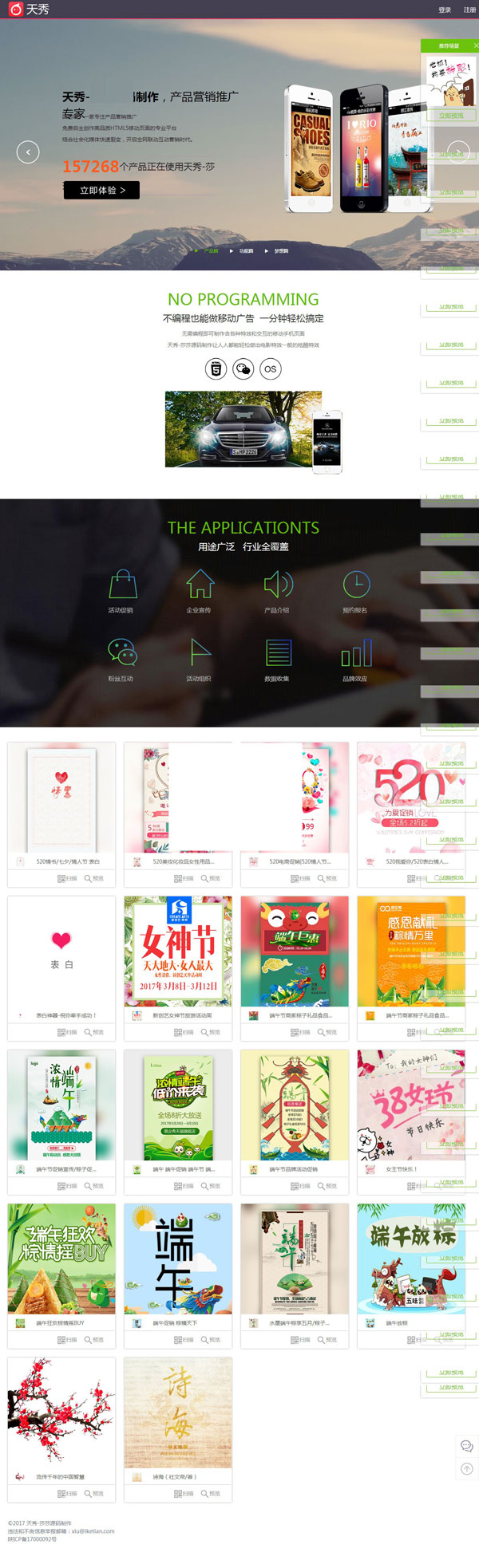Image resolution: width=479 pixels, height=1568 pixels.
Task: Switch to the 梦想篇 banner tab
Action: pyautogui.click(x=281, y=251)
